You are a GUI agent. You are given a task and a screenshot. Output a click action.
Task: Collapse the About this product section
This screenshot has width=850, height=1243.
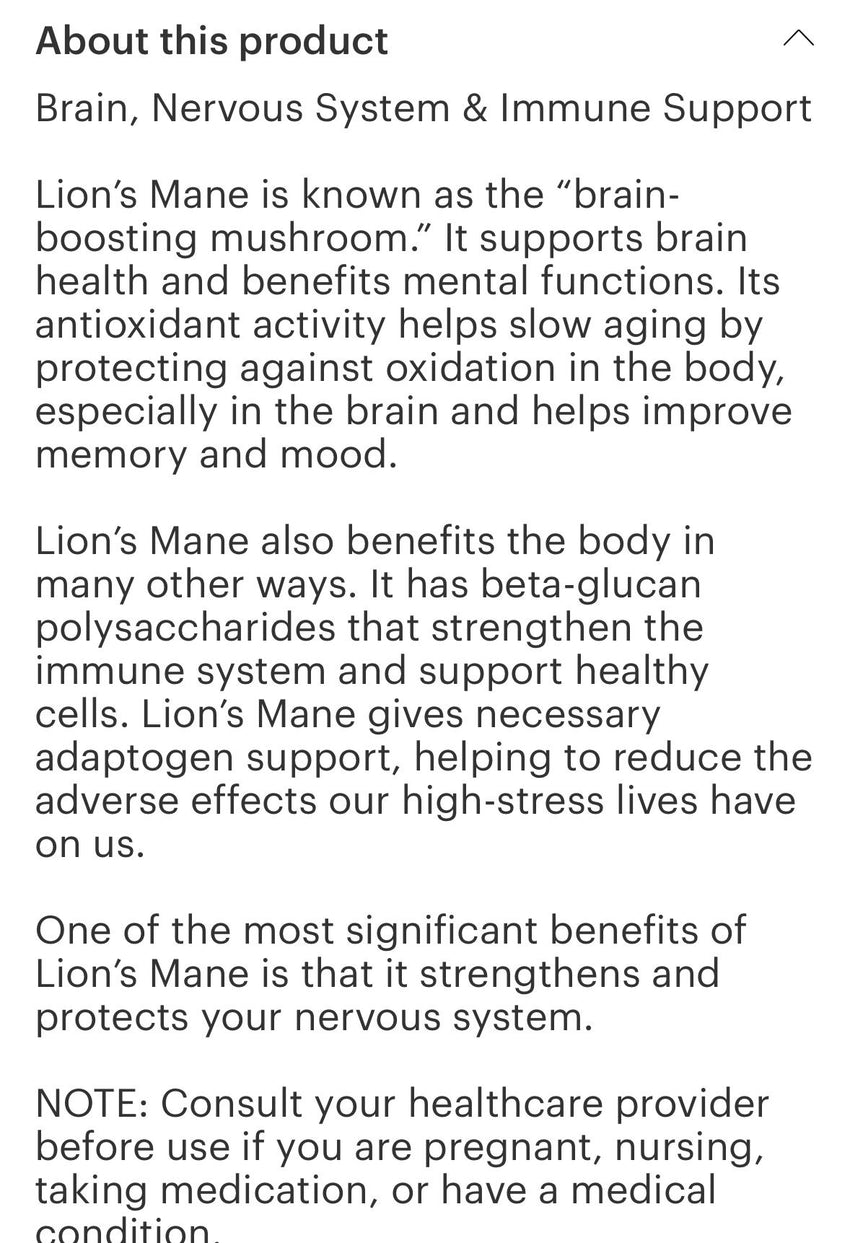click(798, 40)
